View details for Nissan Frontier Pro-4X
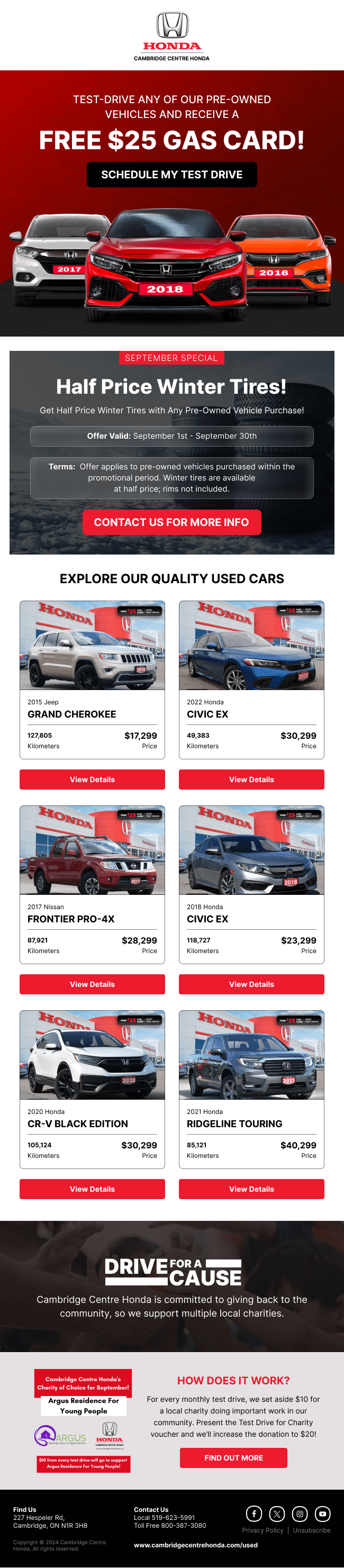Viewport: 344px width, 1568px height. (92, 984)
